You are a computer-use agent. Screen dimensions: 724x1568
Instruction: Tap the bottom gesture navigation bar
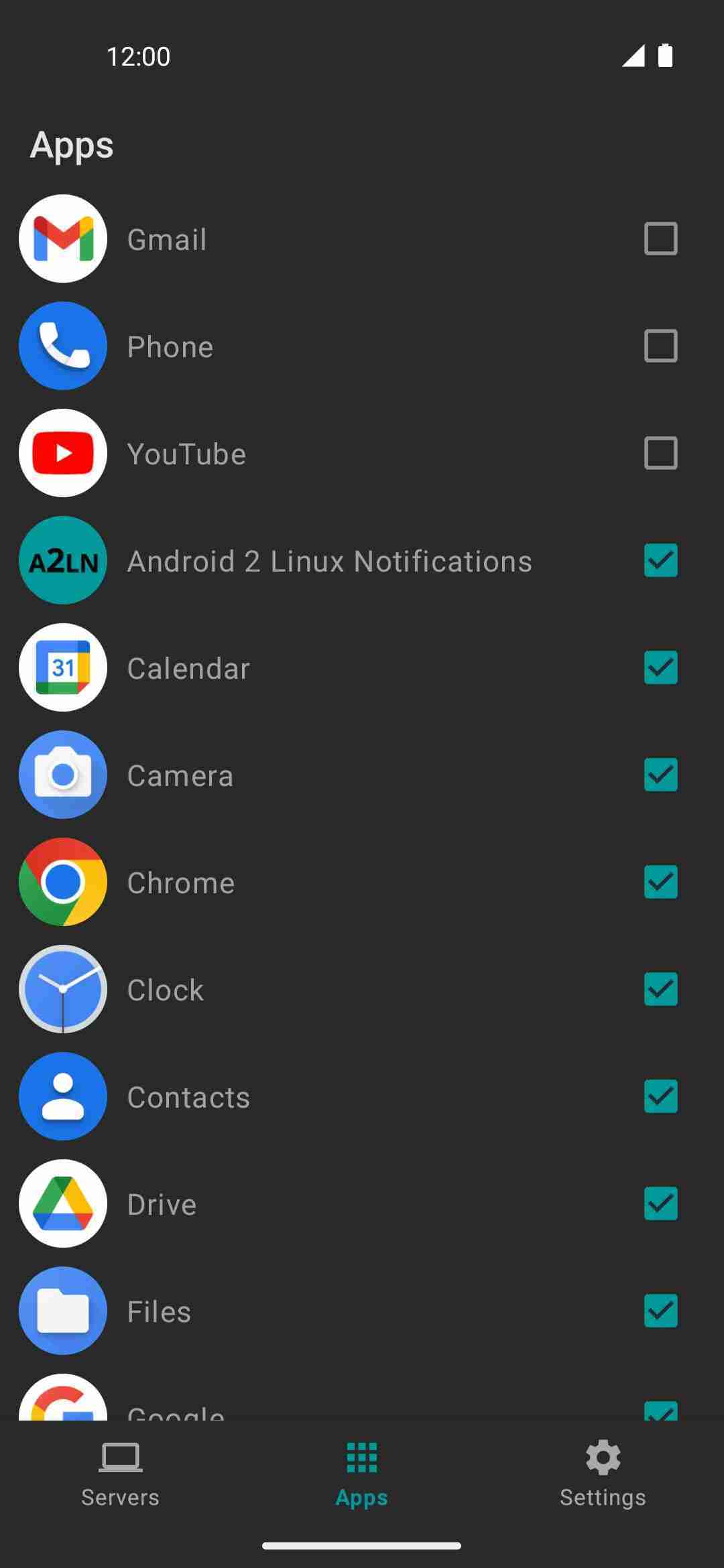[x=361, y=1542]
